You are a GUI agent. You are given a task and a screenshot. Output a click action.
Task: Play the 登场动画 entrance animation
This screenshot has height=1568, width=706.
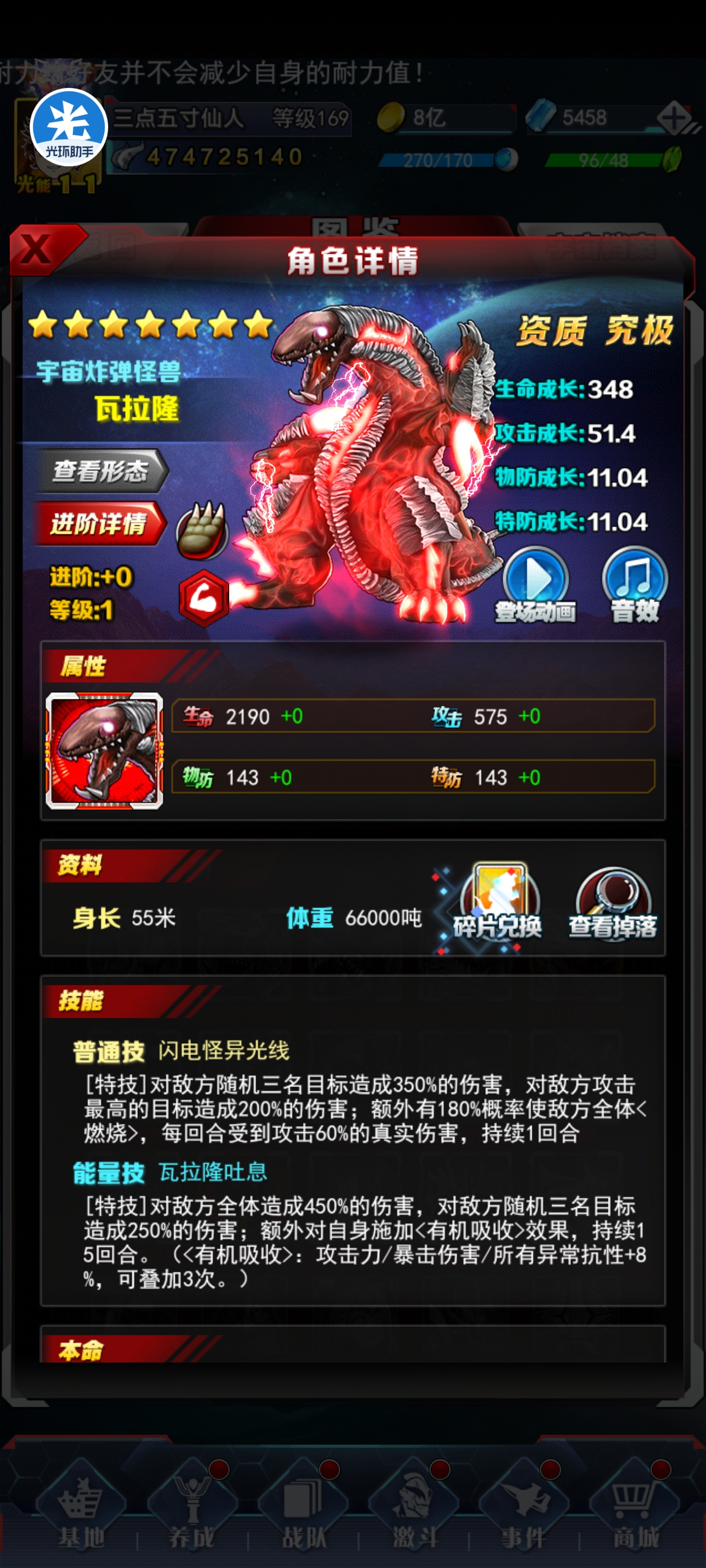click(535, 582)
